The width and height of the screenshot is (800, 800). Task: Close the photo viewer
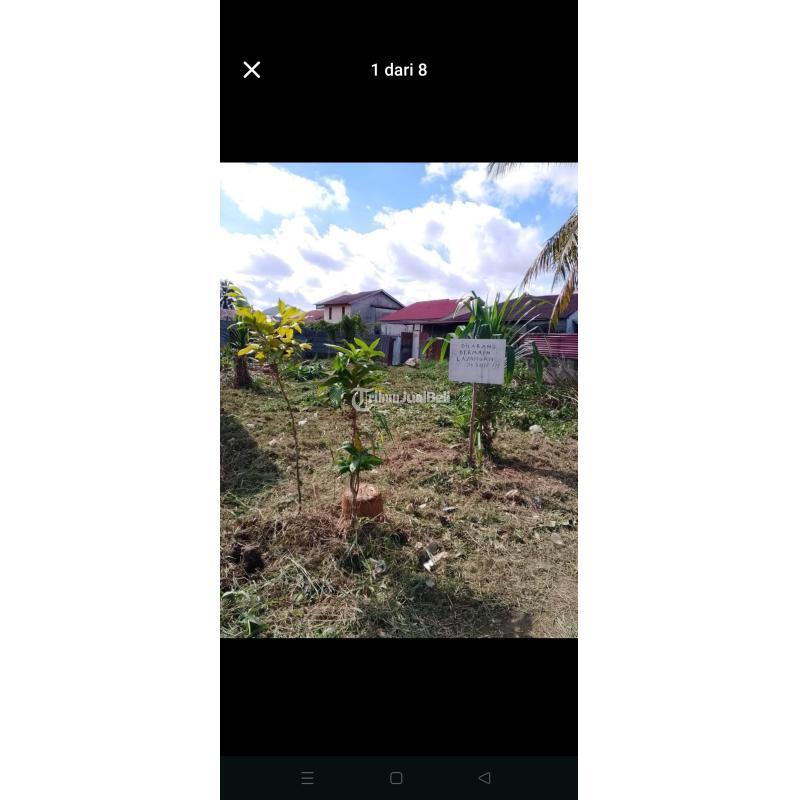coord(252,70)
